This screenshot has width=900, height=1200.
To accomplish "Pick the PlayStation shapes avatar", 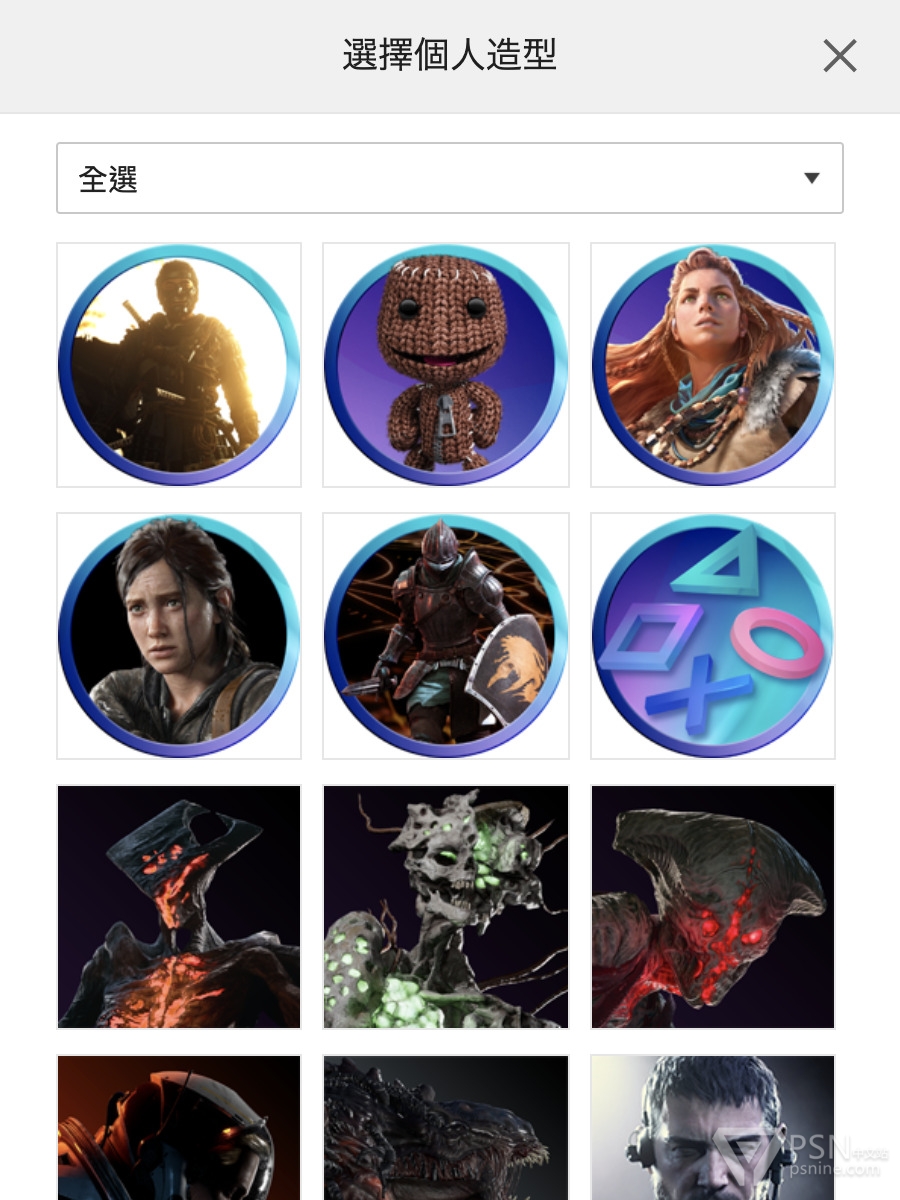I will click(x=713, y=636).
